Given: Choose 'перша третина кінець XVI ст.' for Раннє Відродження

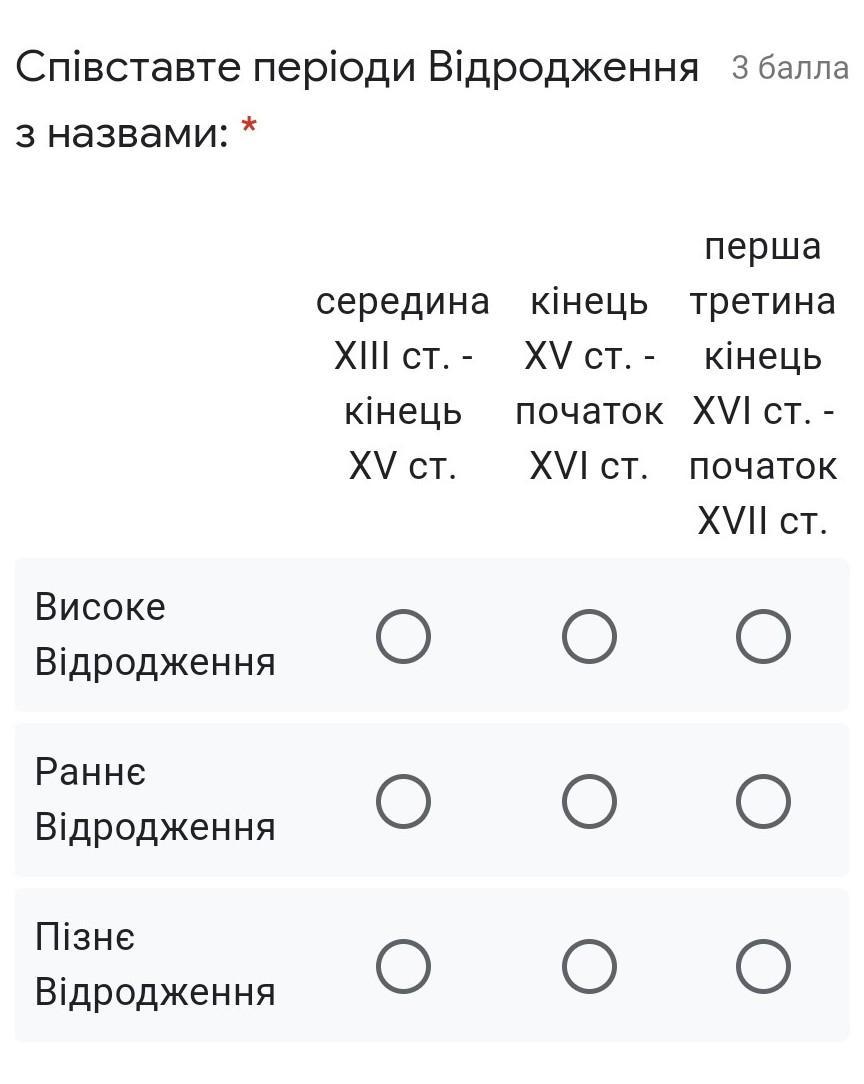Looking at the screenshot, I should click(x=763, y=801).
